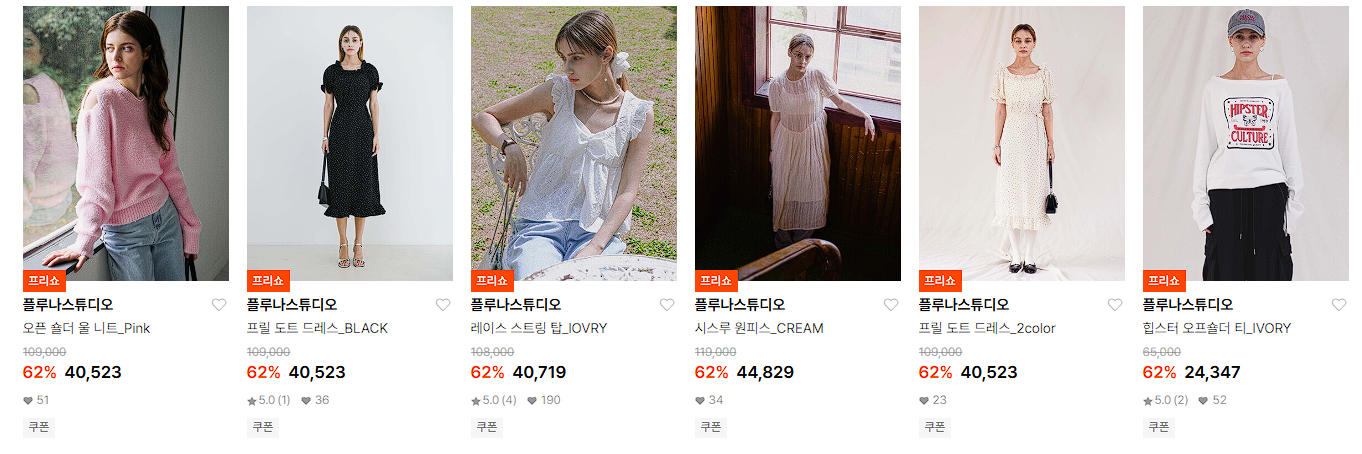
Task: Heart the 레이스 스트링 탑_IOVRY item
Action: tap(667, 305)
